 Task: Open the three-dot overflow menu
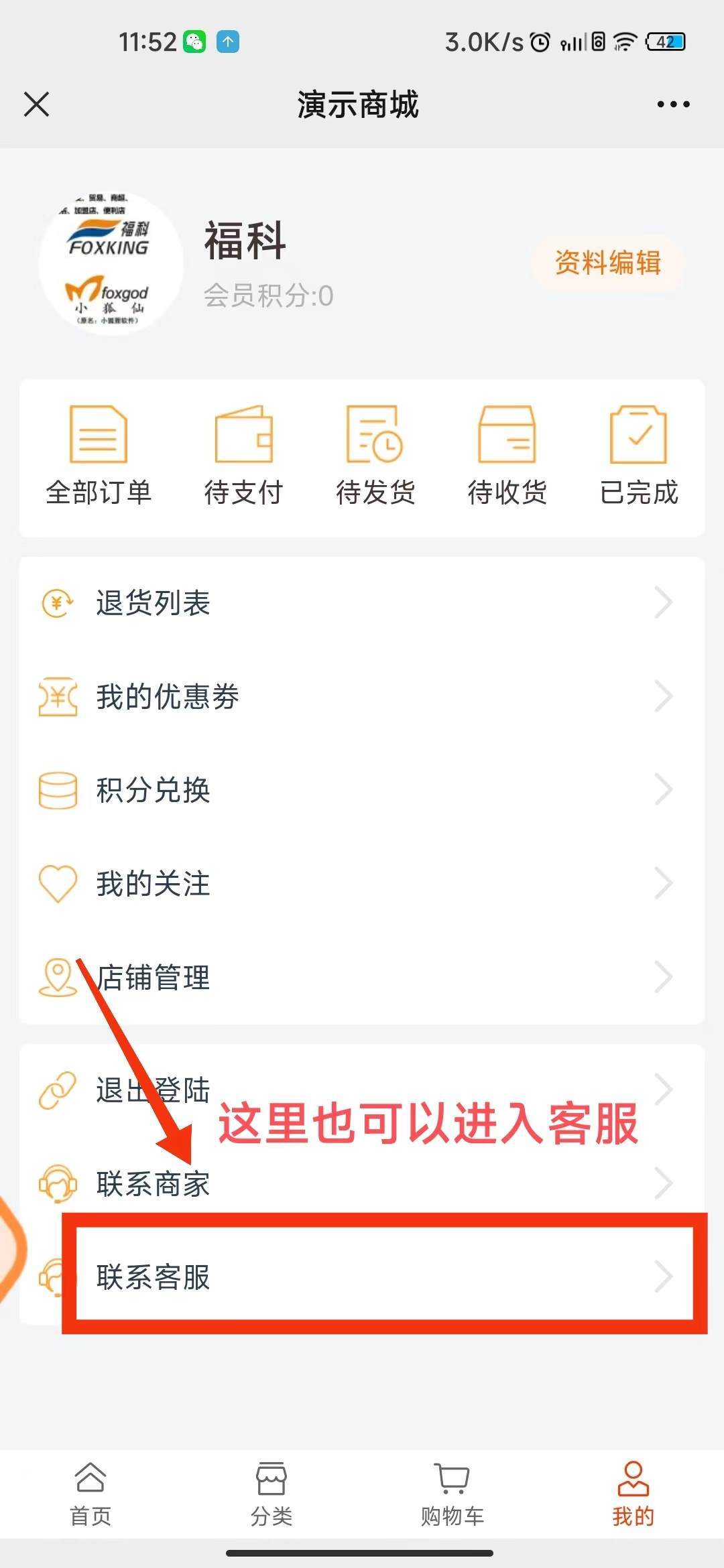(673, 105)
